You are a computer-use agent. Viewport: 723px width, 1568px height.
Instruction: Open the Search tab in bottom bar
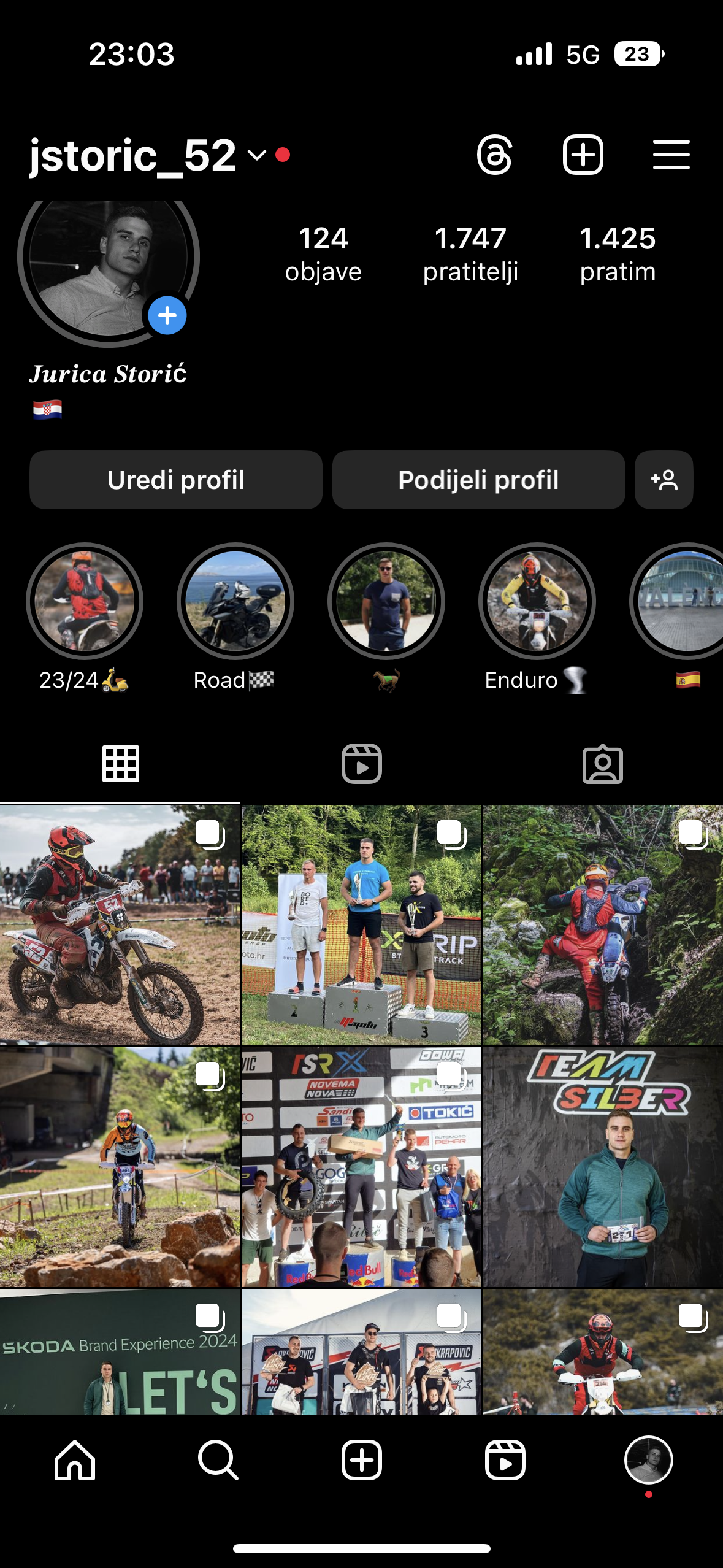click(218, 1460)
